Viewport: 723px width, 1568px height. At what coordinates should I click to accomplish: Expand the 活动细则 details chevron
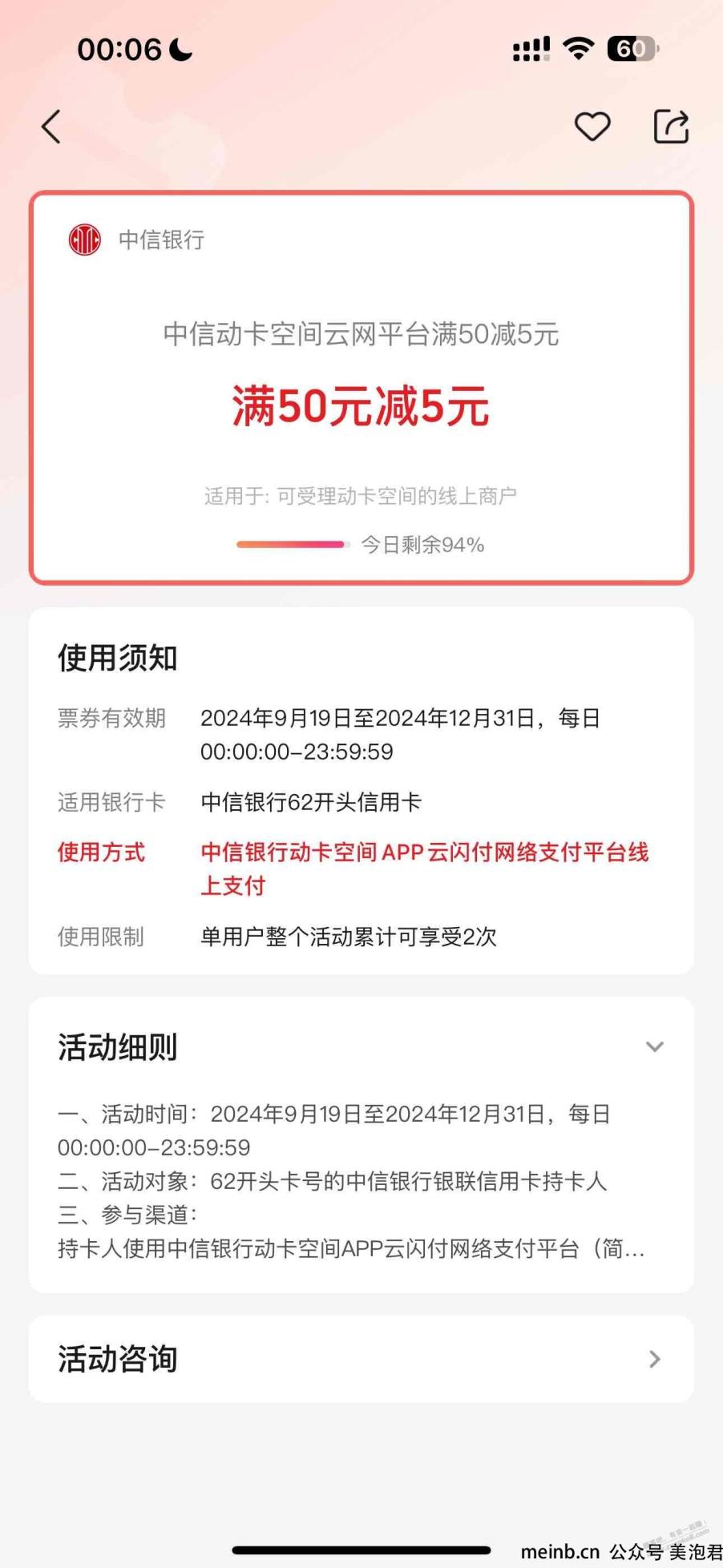tap(655, 1046)
